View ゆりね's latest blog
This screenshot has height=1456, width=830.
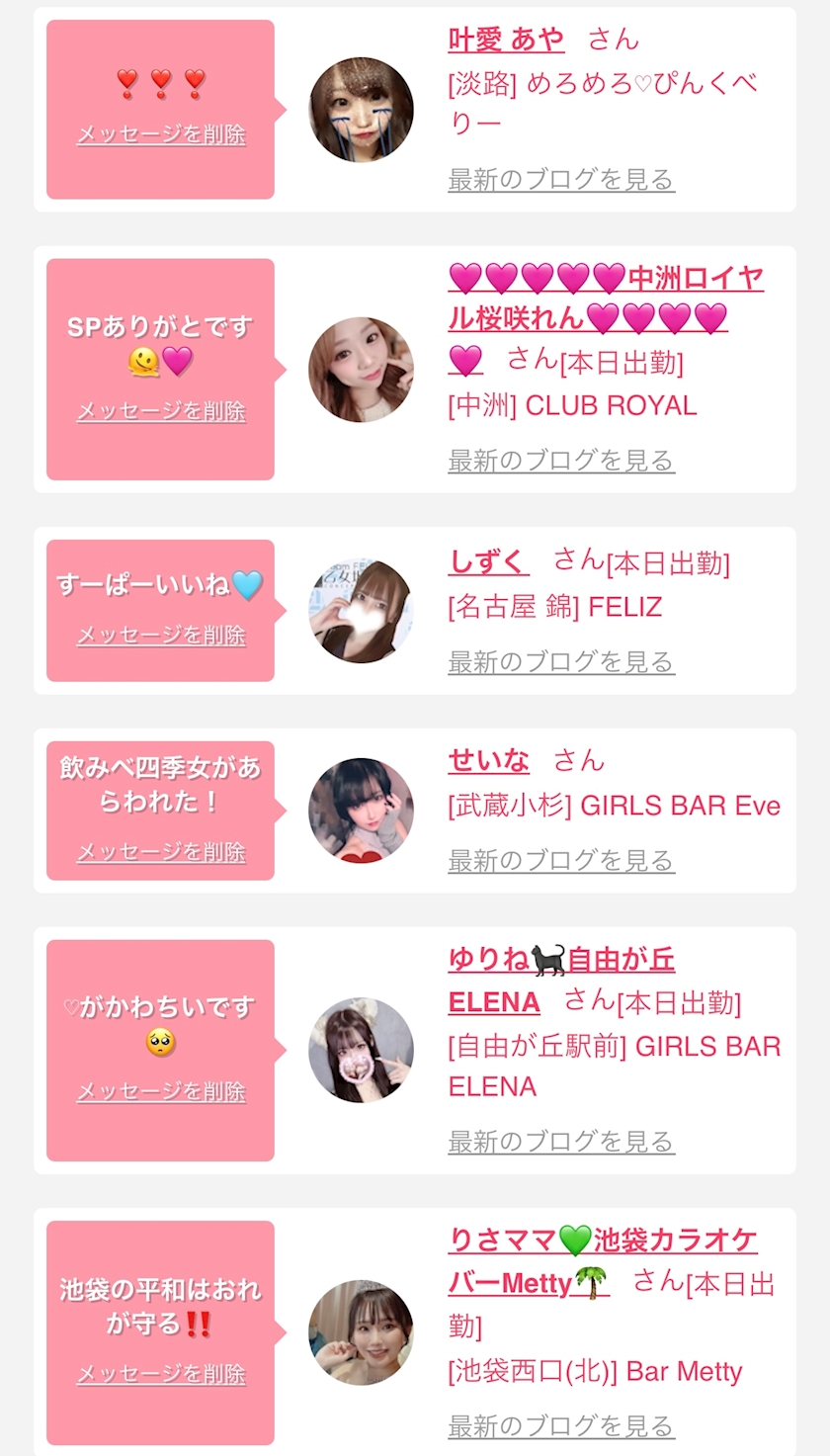(561, 1143)
